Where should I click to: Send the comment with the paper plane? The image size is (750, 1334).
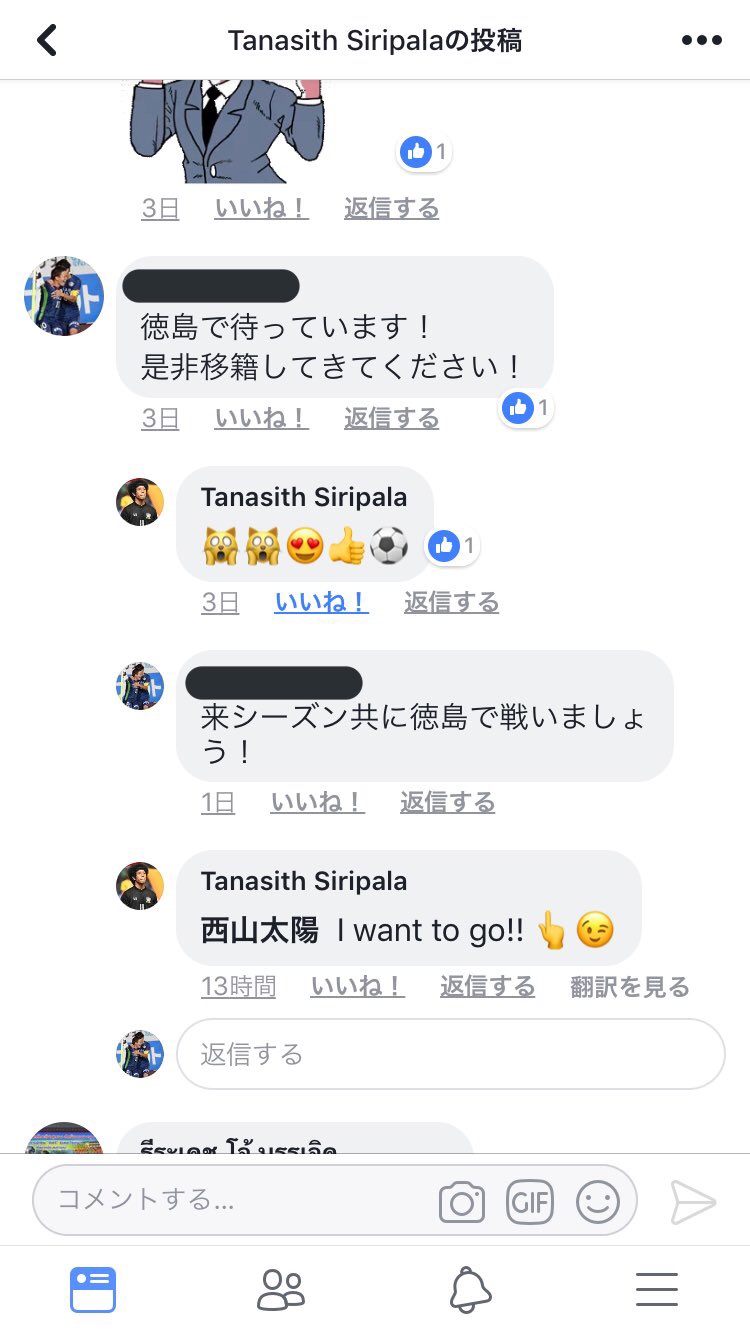pyautogui.click(x=693, y=1202)
